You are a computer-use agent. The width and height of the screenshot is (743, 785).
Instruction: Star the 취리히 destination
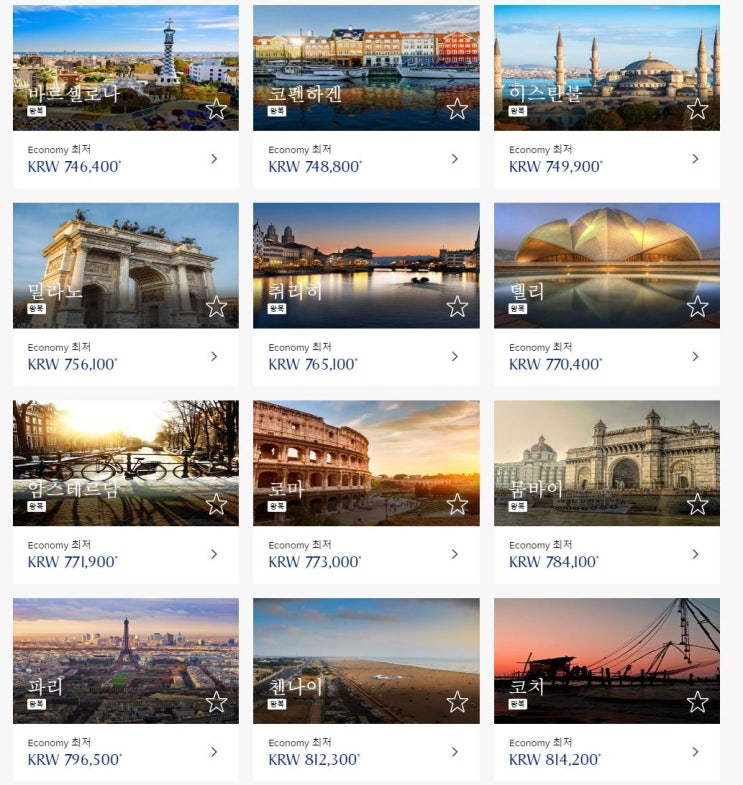pyautogui.click(x=457, y=307)
